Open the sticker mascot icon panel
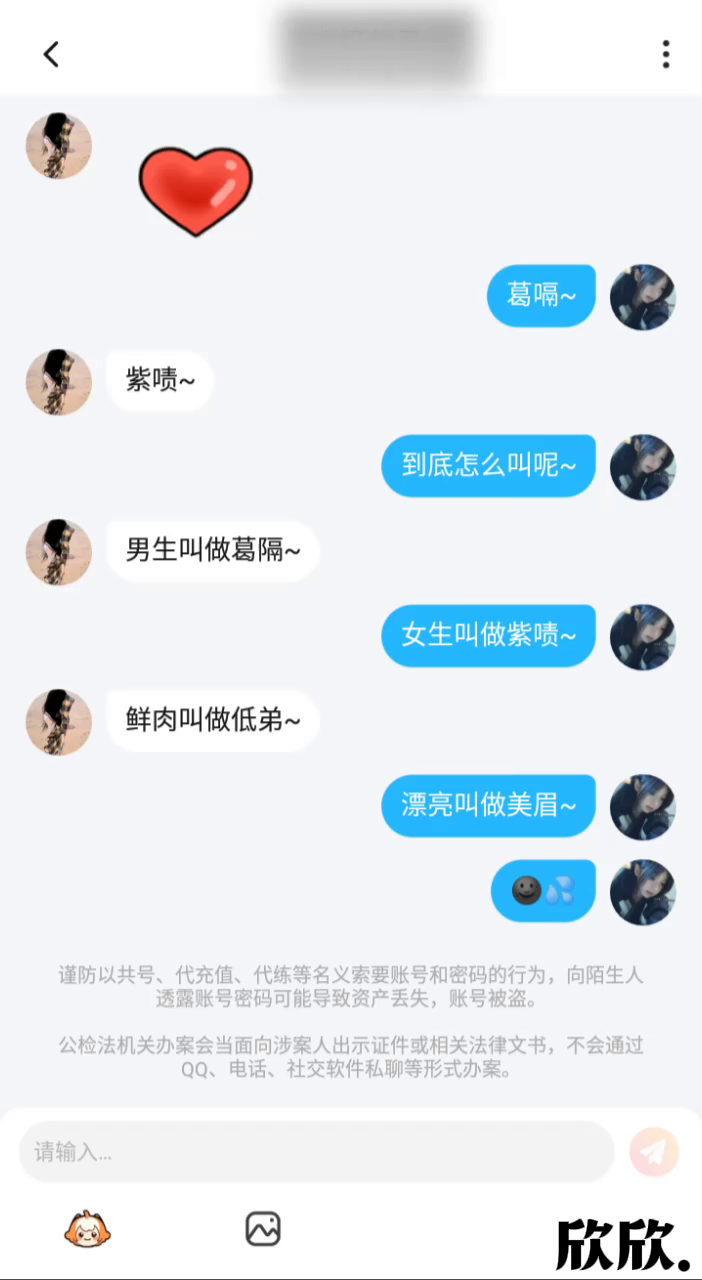The image size is (702, 1280). [88, 1229]
